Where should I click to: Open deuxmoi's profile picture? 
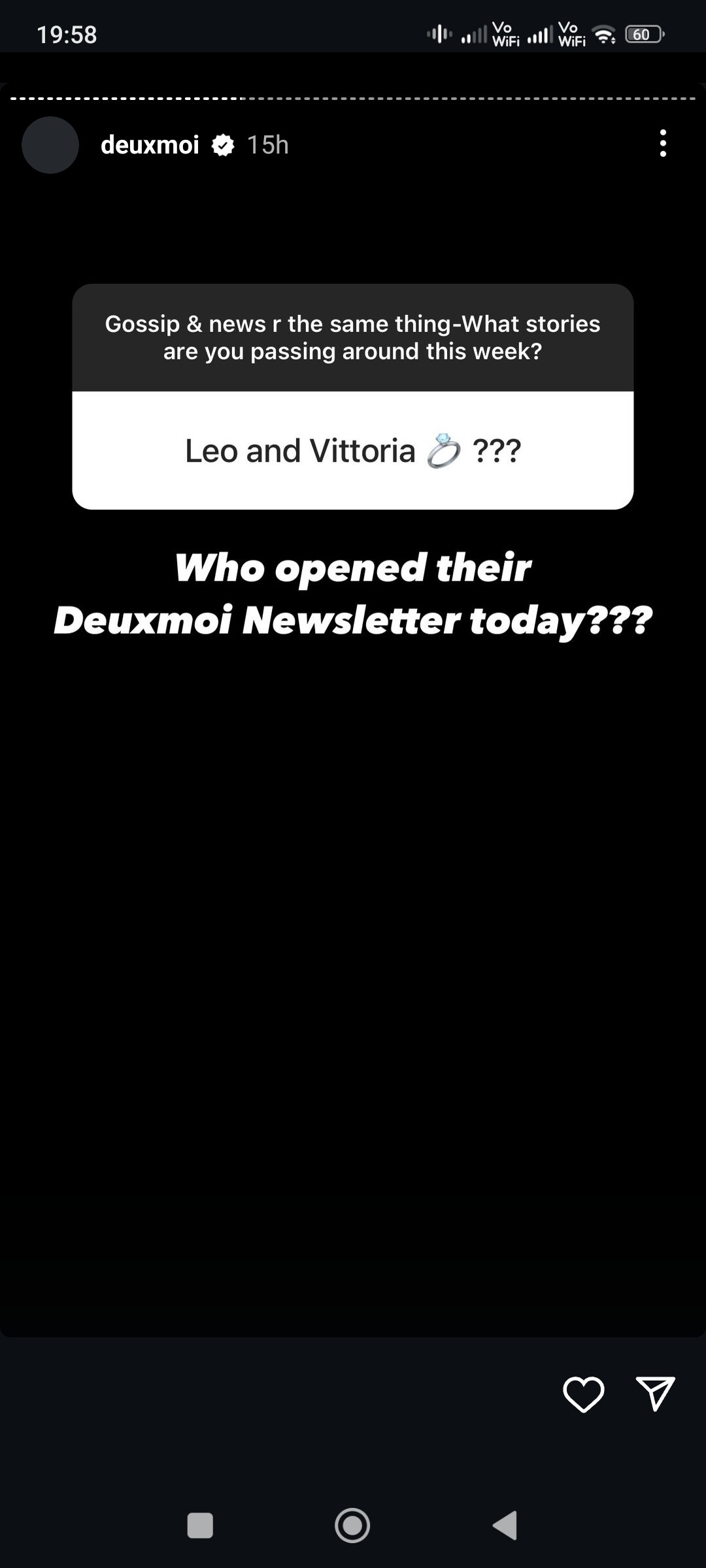[50, 145]
